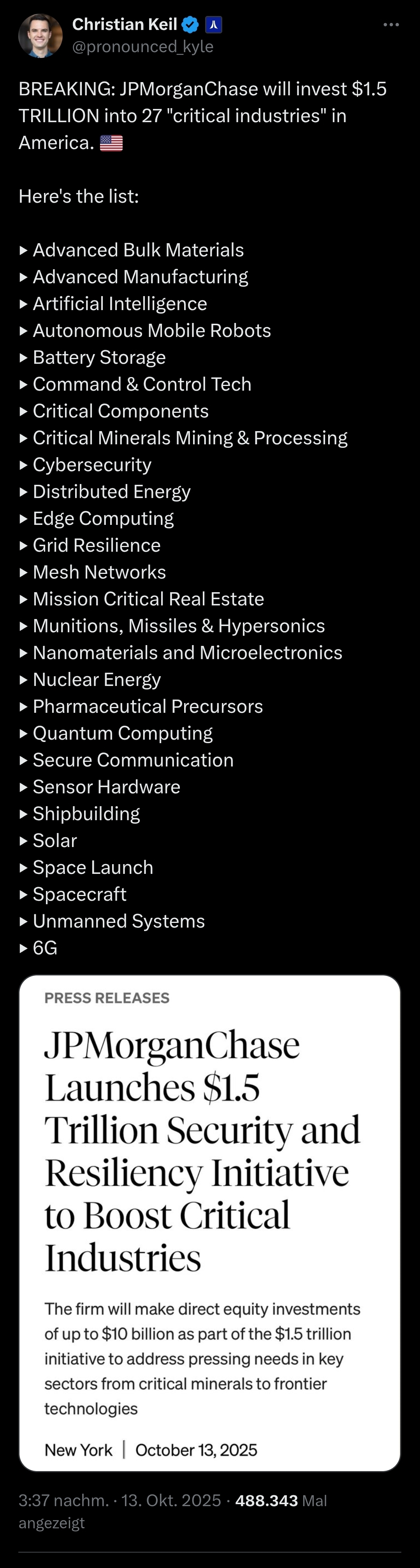Open the JPMorganChase press release image

pos(209,1224)
